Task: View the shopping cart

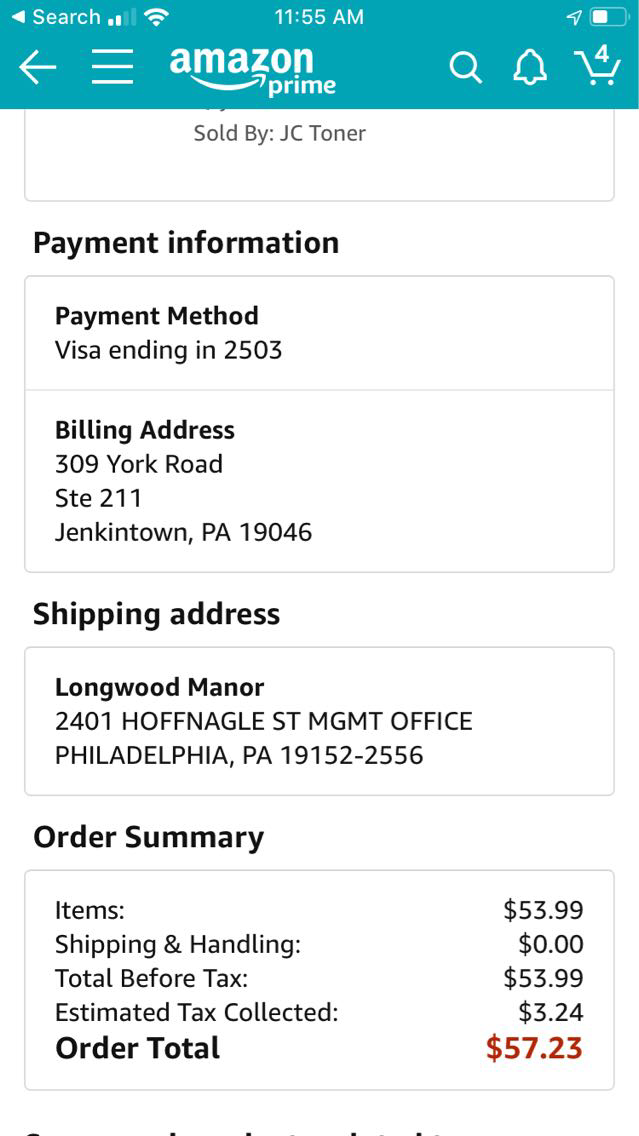Action: [x=597, y=66]
